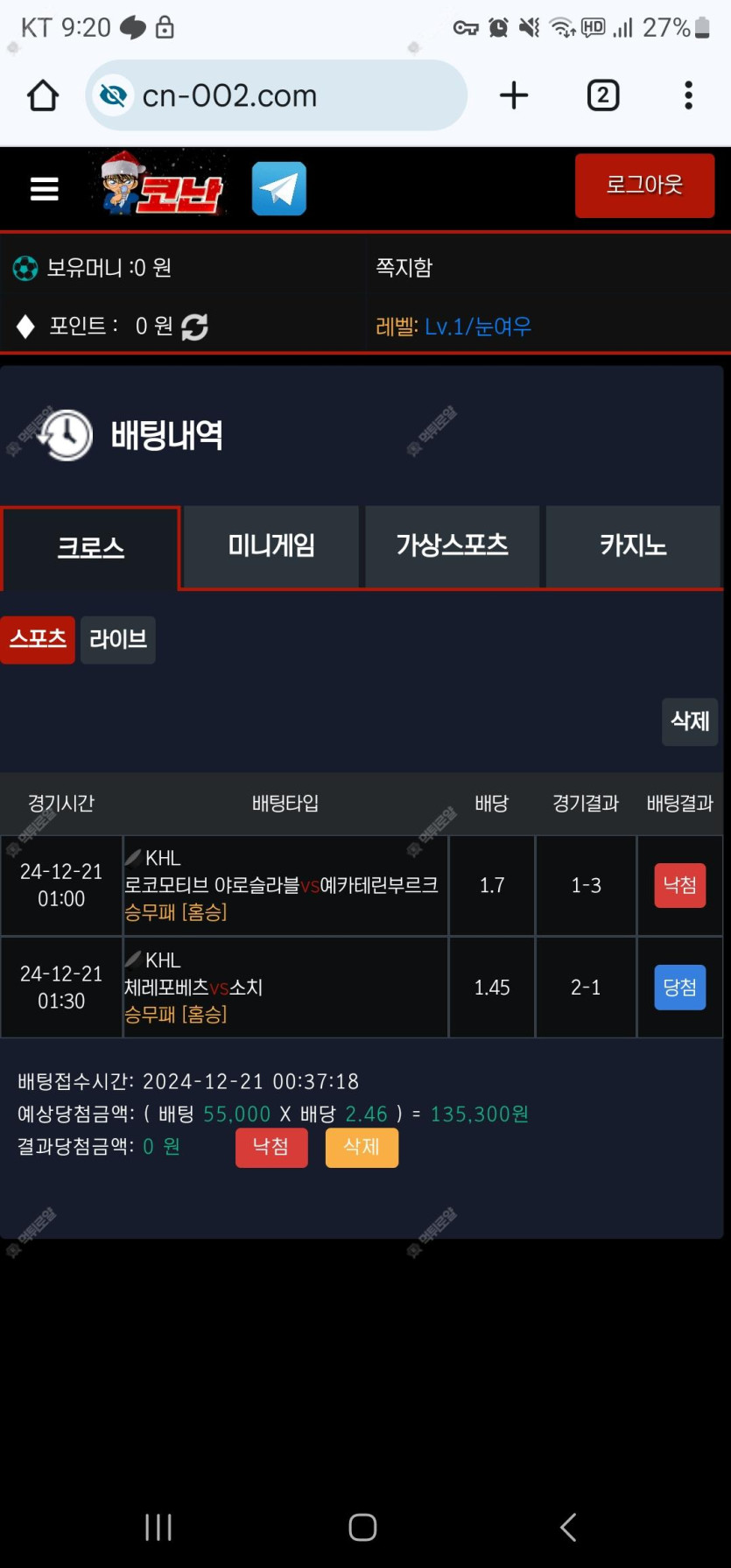The height and width of the screenshot is (1568, 731).
Task: Tap the 로그아웃 logout button
Action: tap(644, 186)
